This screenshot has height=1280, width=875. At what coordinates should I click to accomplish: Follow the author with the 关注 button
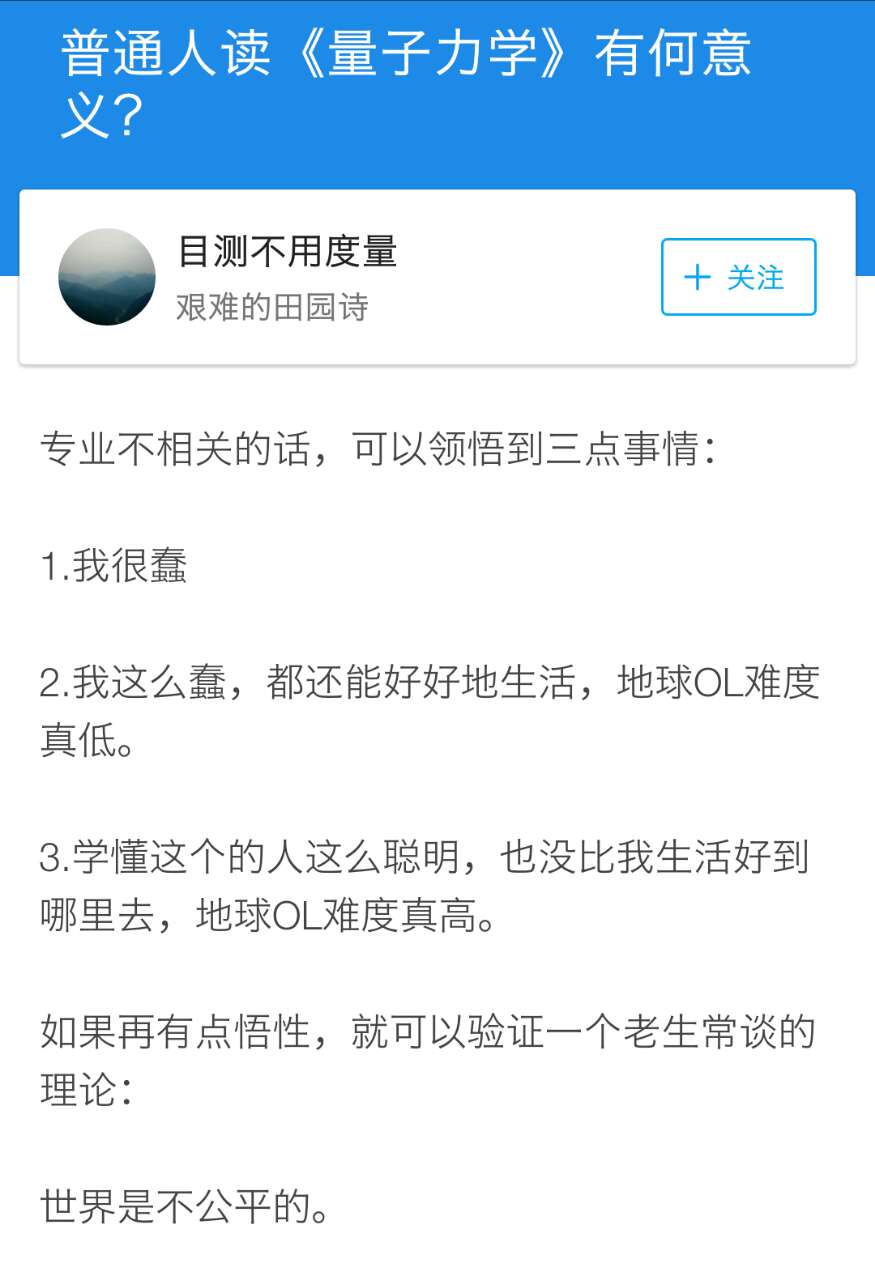click(x=738, y=277)
